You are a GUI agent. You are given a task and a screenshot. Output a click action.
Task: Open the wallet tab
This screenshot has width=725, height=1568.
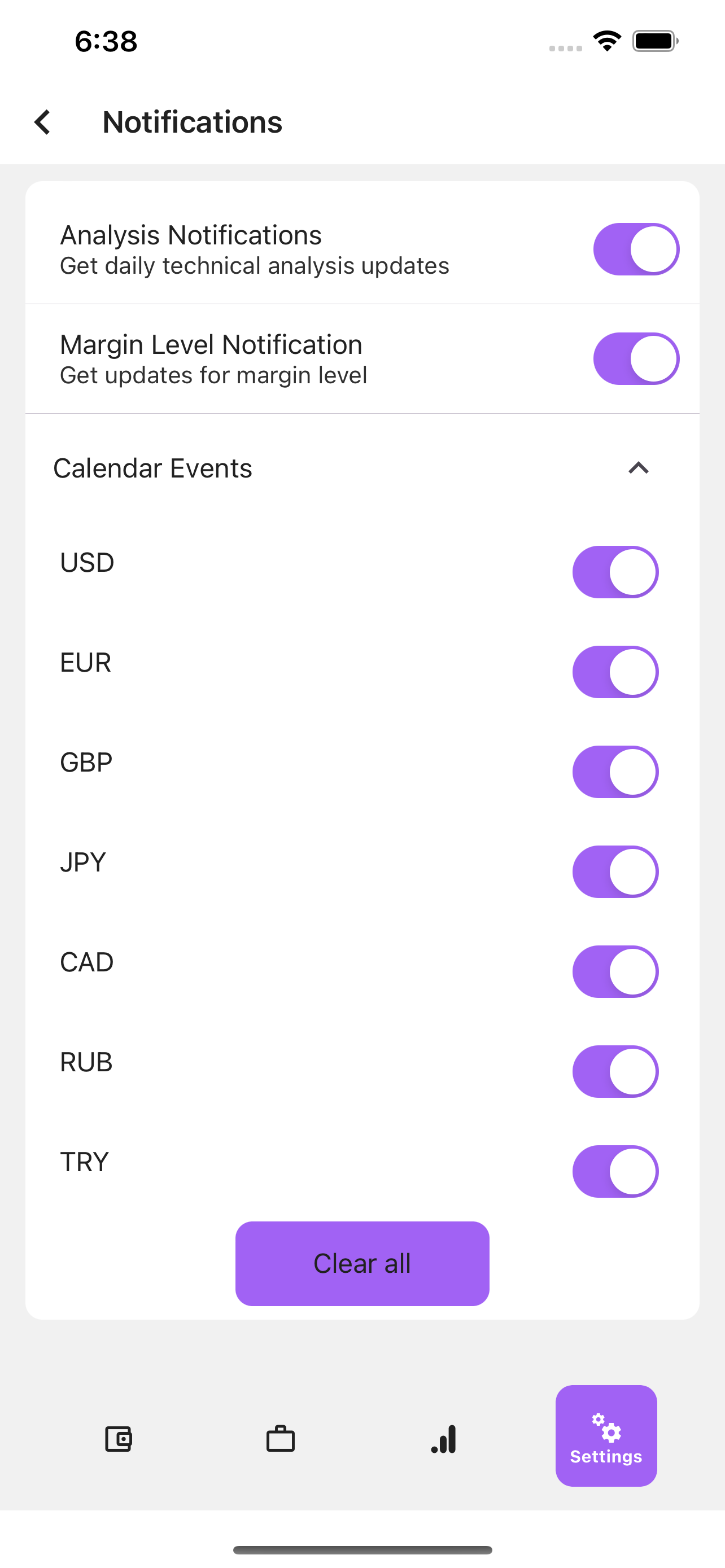click(x=118, y=1439)
